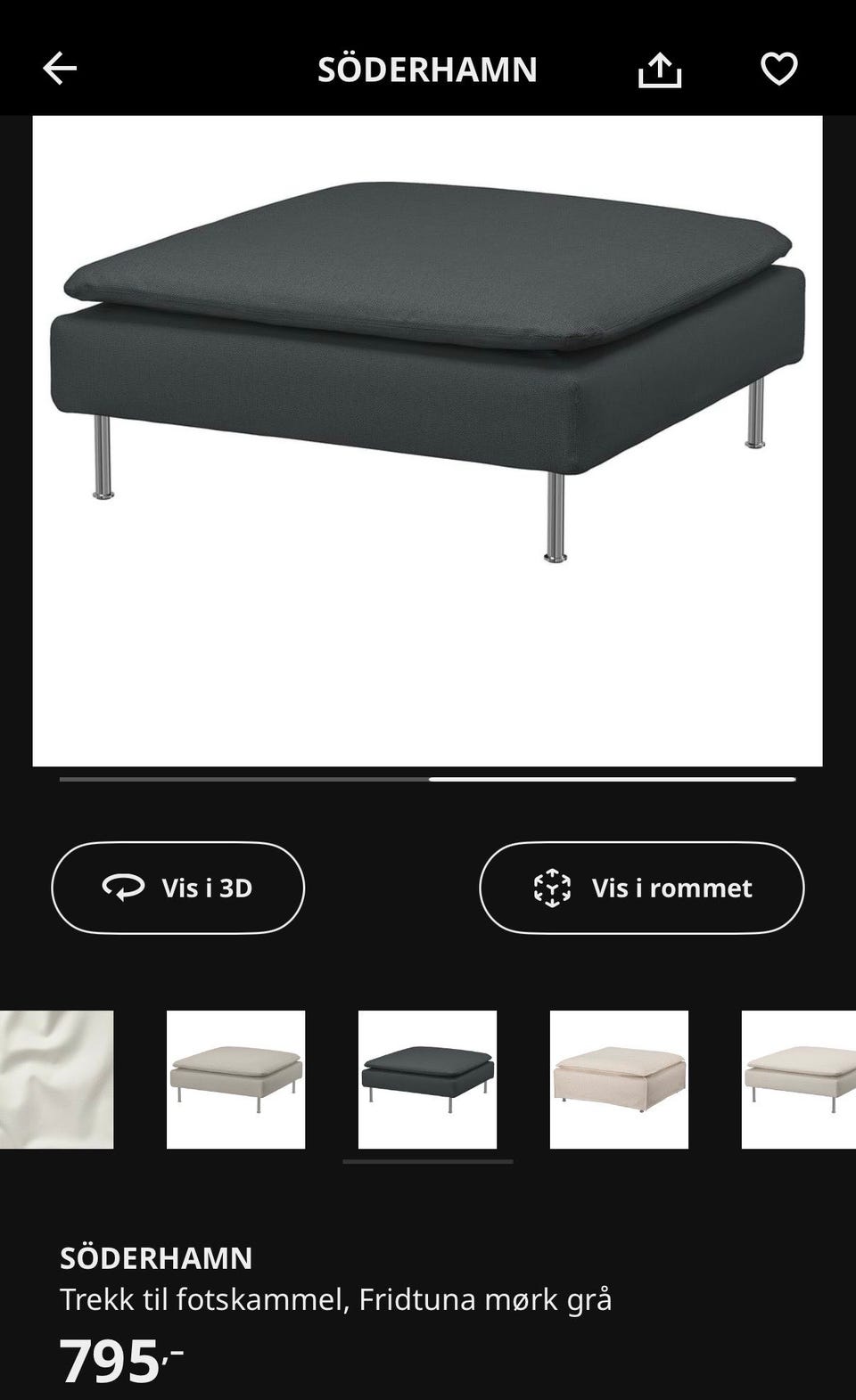This screenshot has height=1400, width=856.
Task: Select the white fabric swatch variant
Action: tap(56, 1079)
